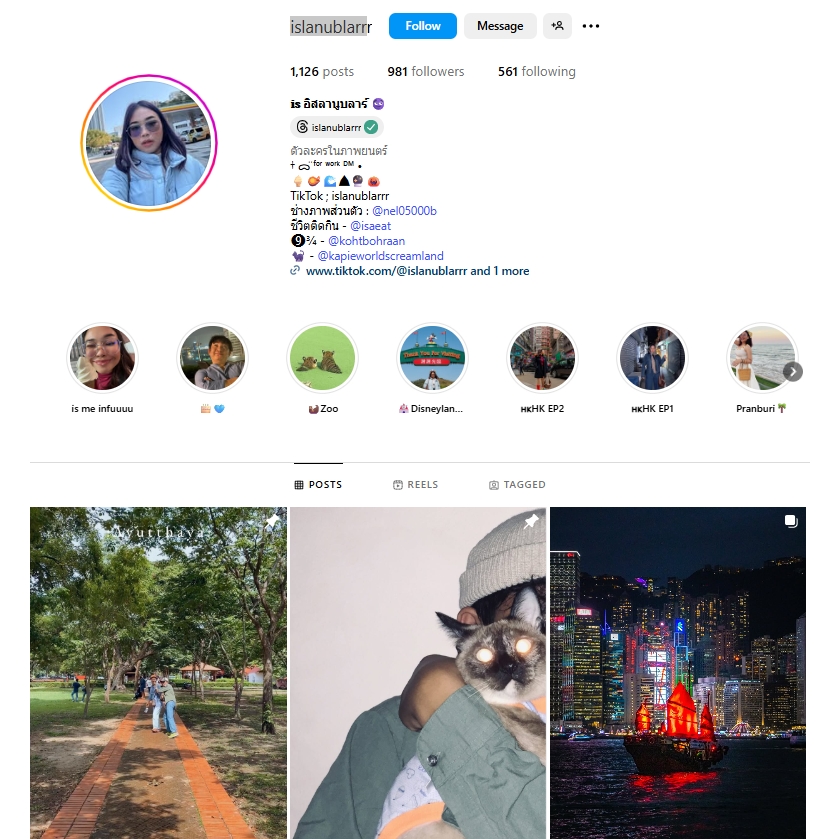Open the Hong Kong night skyline post
Viewport: 825px width, 839px height.
pyautogui.click(x=677, y=672)
